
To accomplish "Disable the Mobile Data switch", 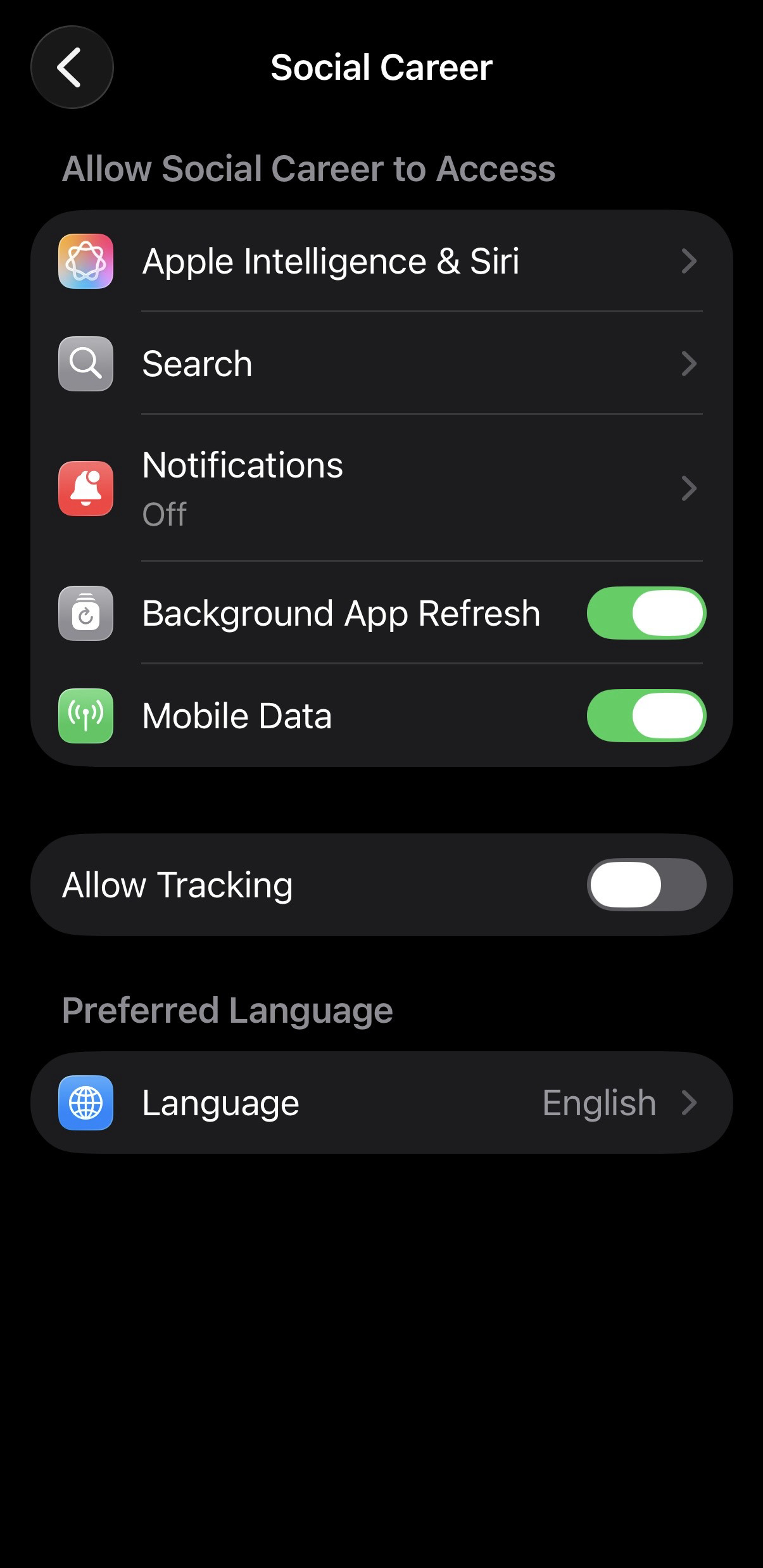I will pyautogui.click(x=646, y=716).
